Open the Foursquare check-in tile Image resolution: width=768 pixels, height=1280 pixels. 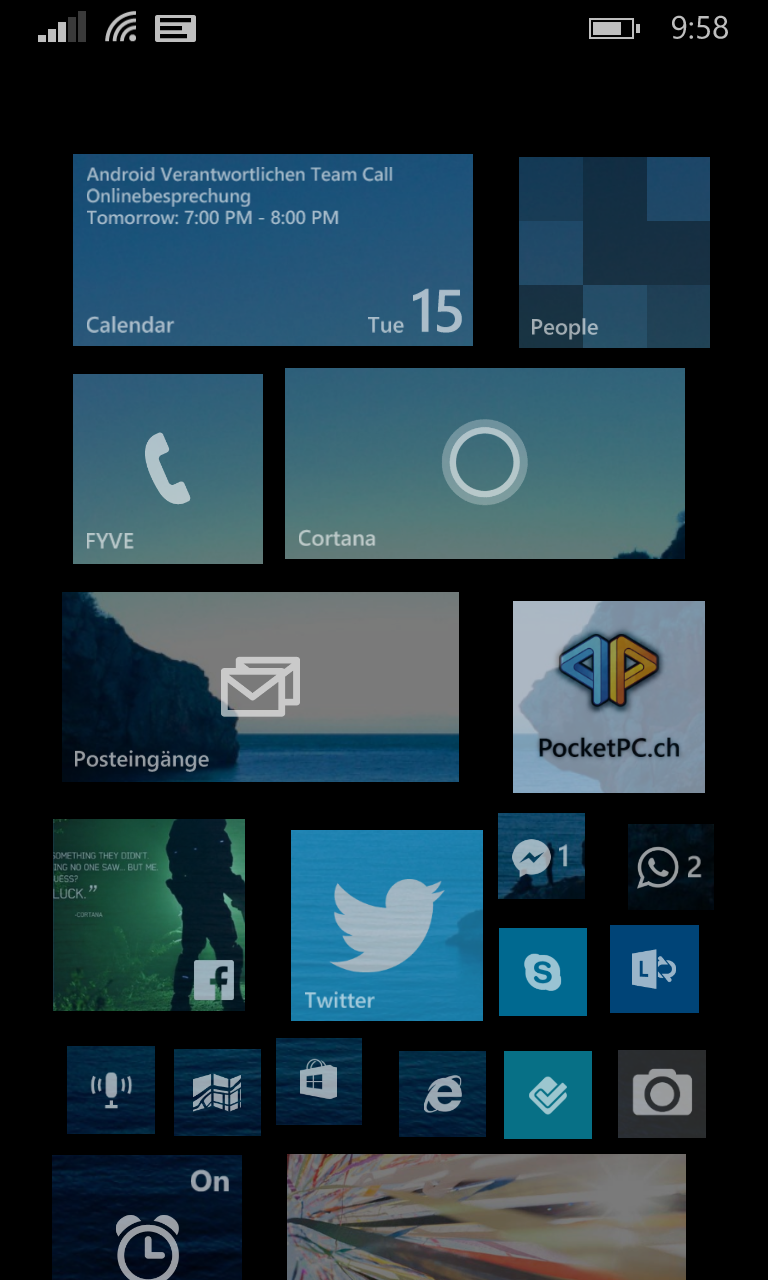click(548, 1095)
